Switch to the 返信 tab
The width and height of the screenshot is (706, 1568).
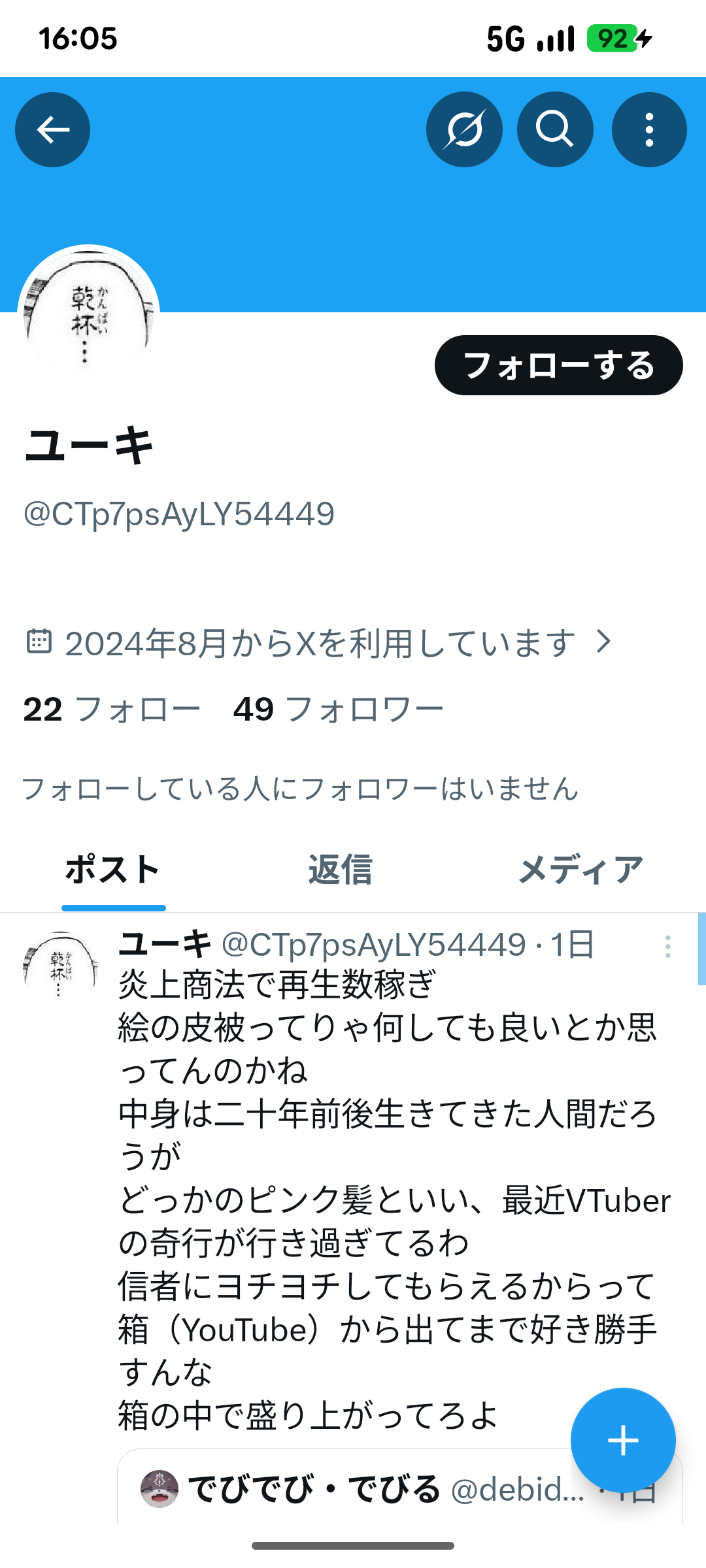pyautogui.click(x=340, y=870)
